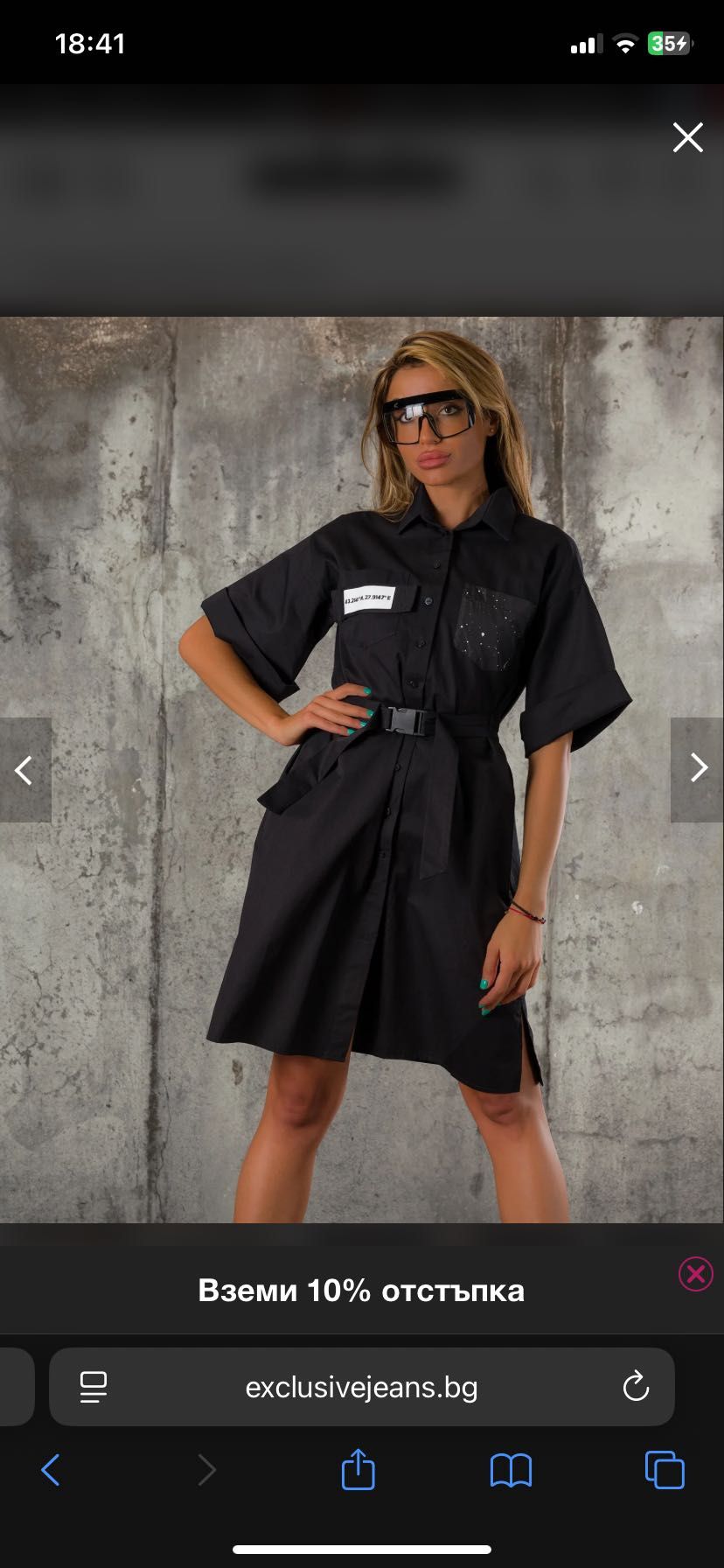Open the page settings menu in address bar
Image resolution: width=724 pixels, height=1568 pixels.
click(93, 1387)
